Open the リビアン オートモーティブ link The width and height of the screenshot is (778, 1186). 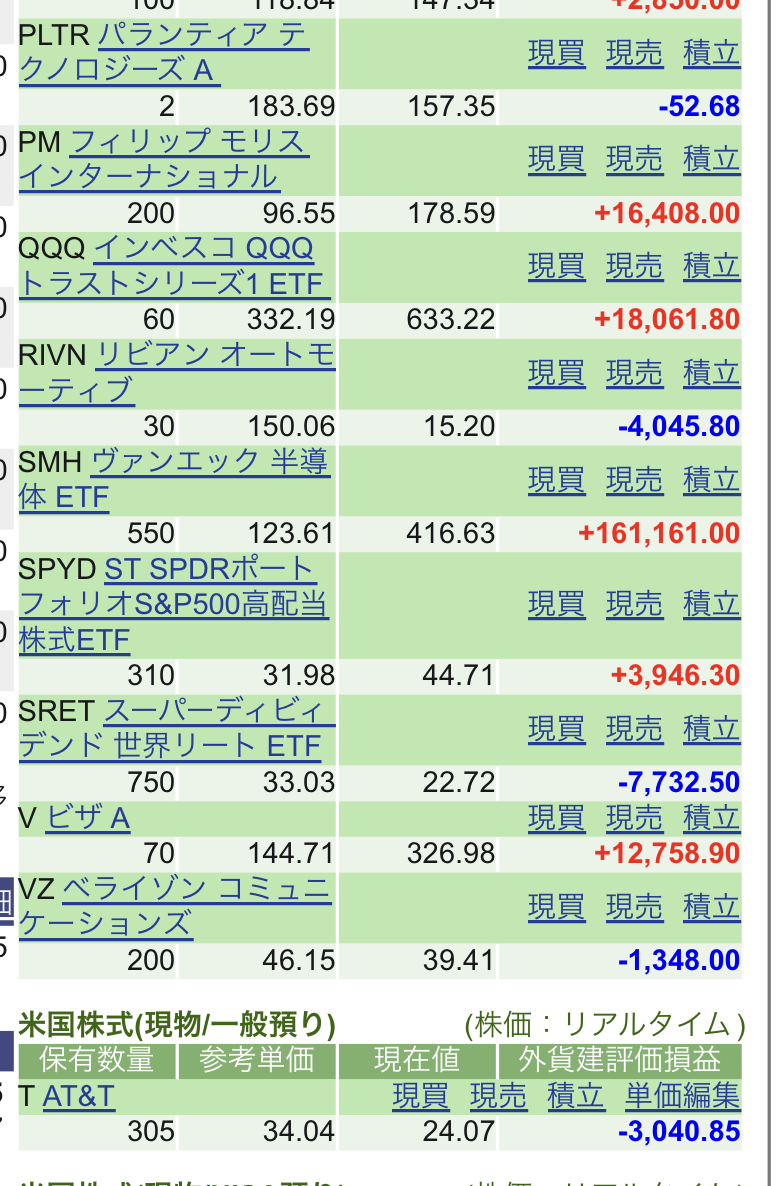[177, 373]
